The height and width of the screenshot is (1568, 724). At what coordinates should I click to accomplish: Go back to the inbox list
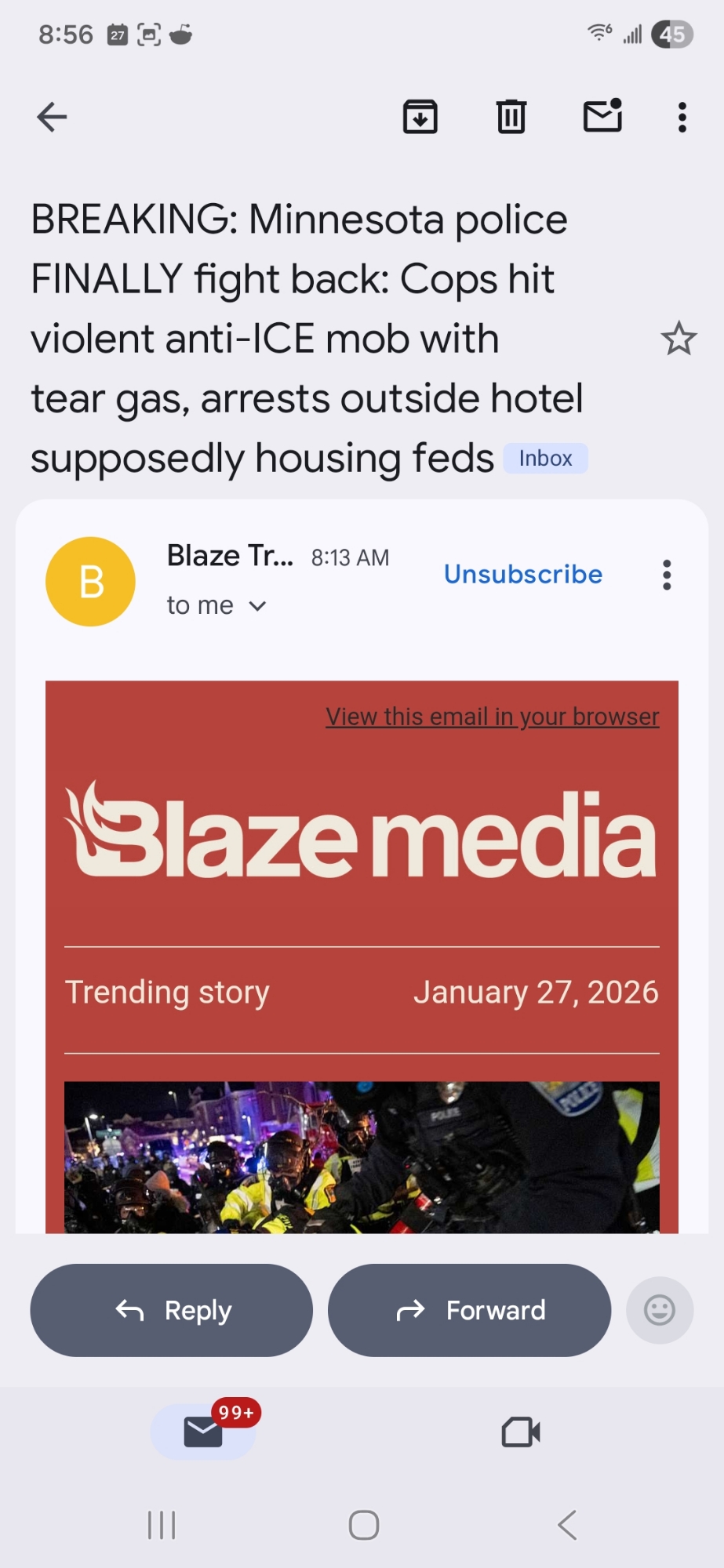[52, 118]
